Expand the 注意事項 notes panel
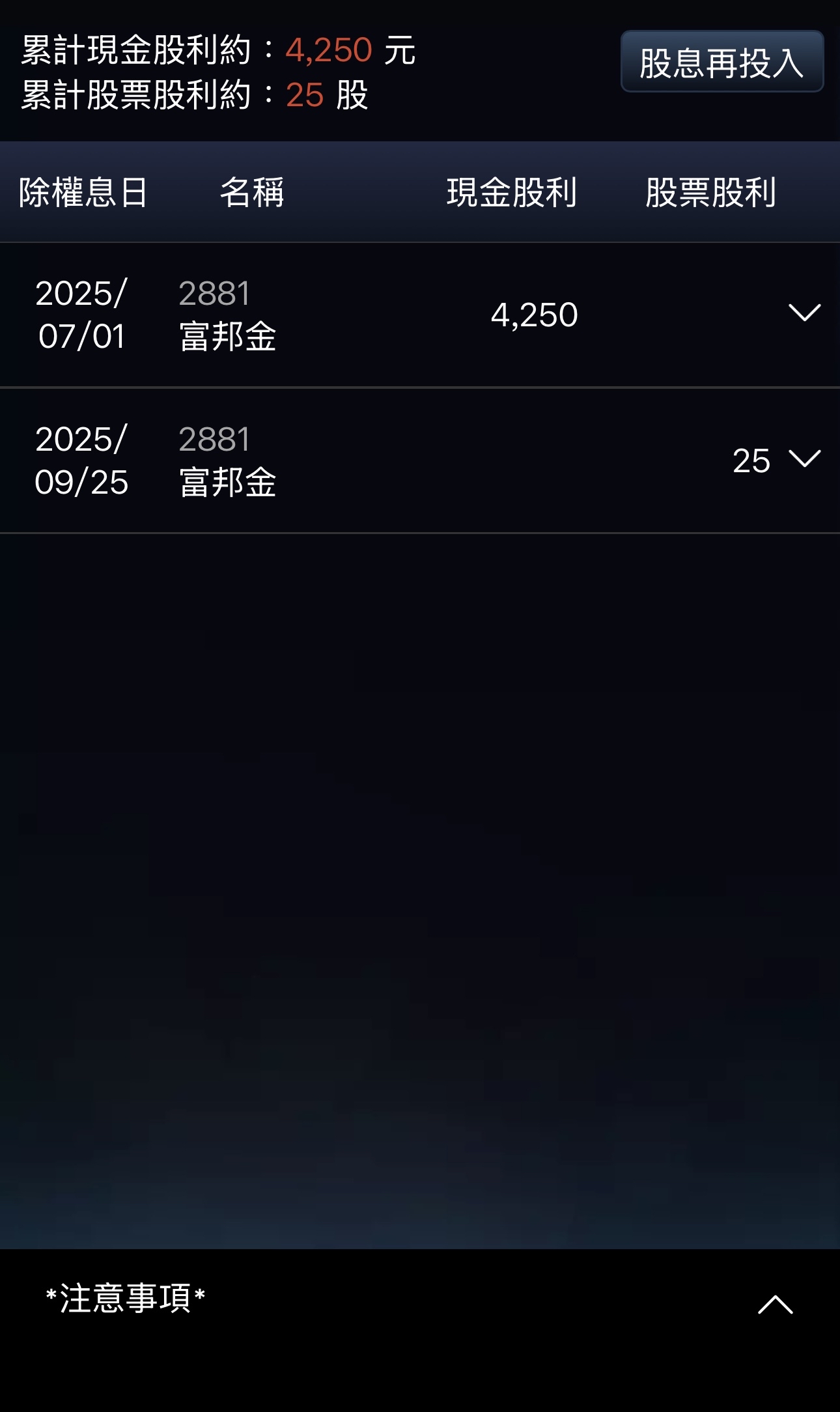840x1412 pixels. tap(775, 1304)
